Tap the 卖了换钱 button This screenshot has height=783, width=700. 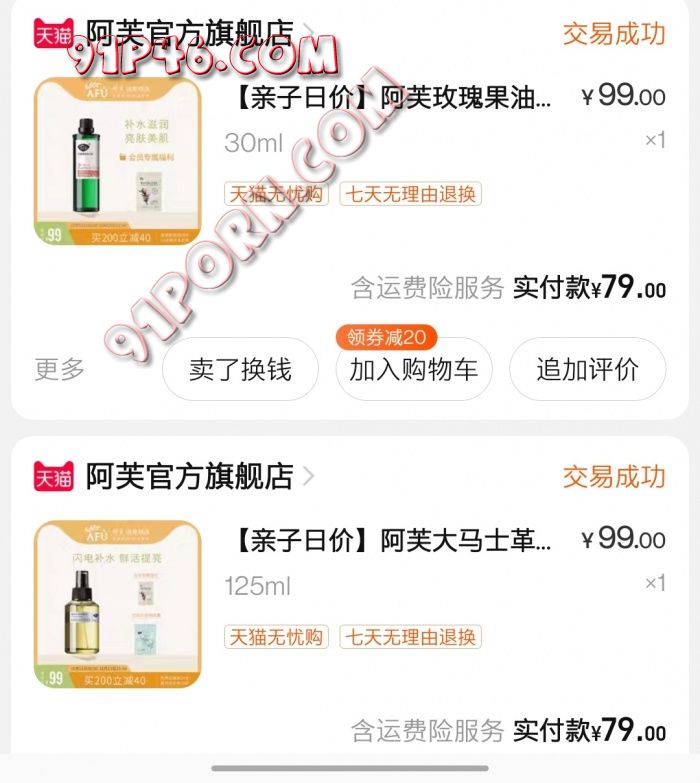pos(240,370)
